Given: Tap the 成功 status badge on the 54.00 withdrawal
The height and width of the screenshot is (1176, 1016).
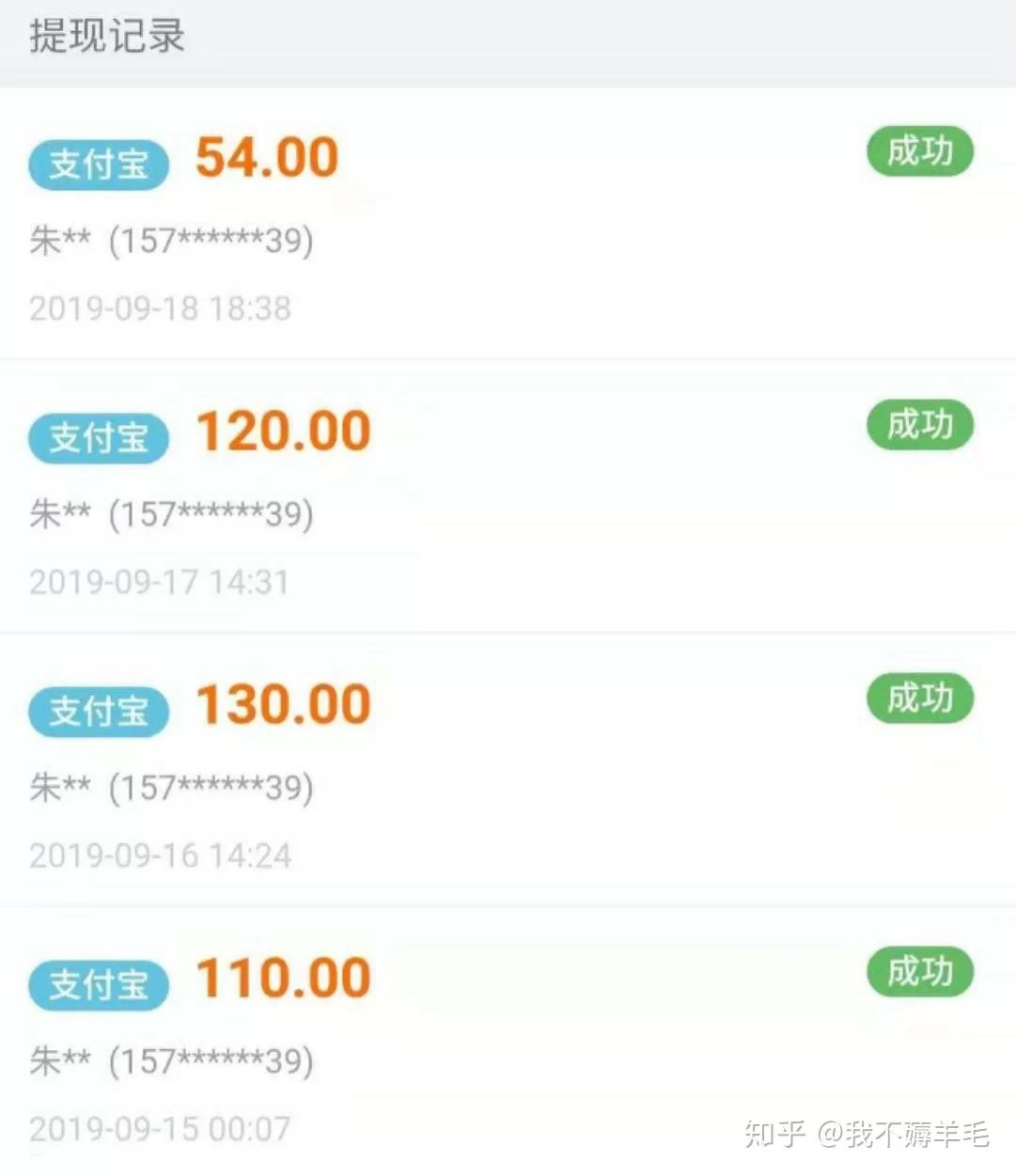Looking at the screenshot, I should pyautogui.click(x=918, y=150).
